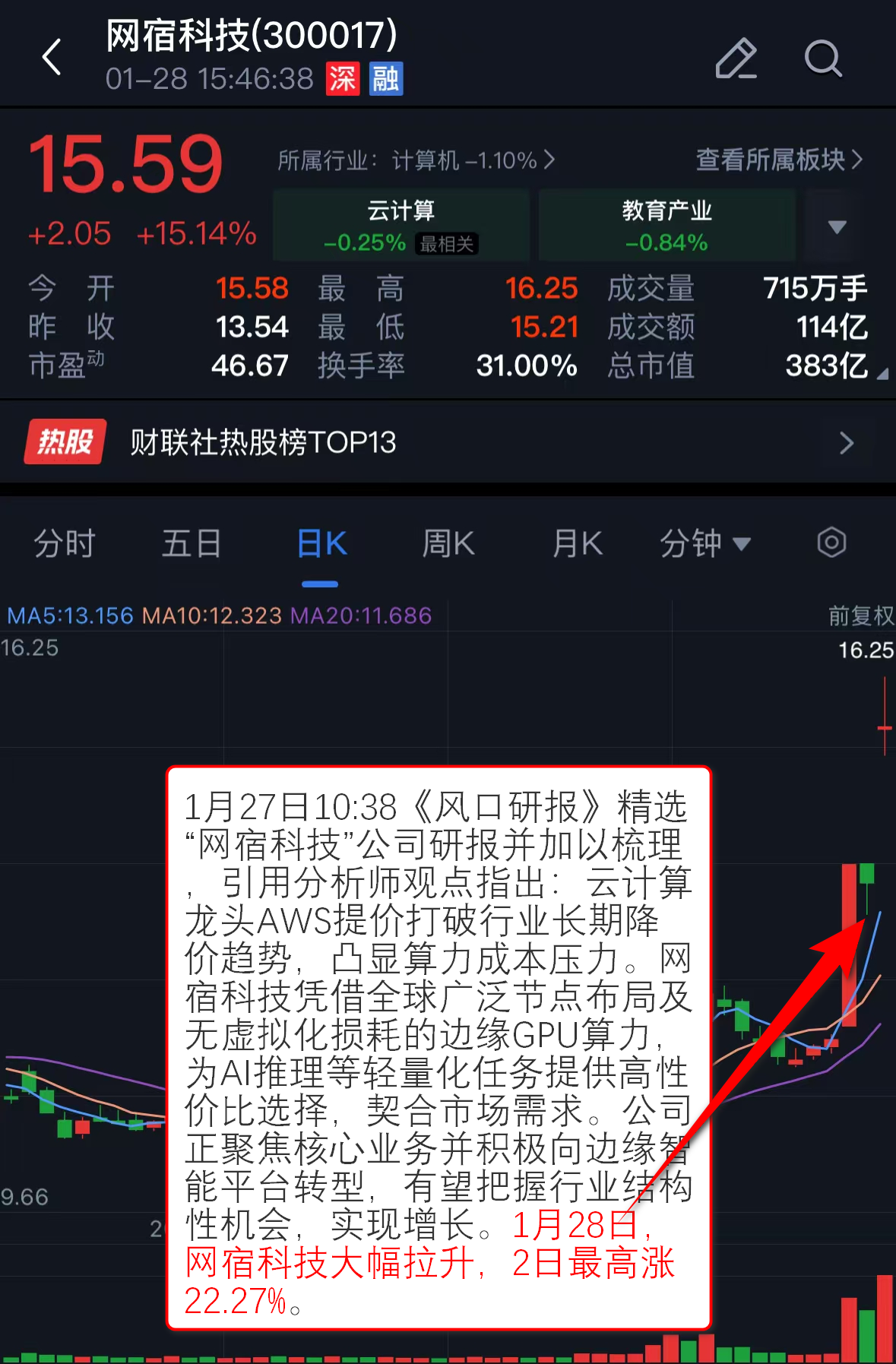Image resolution: width=896 pixels, height=1364 pixels.
Task: Expand the sector list dropdown arrow
Action: (x=837, y=226)
